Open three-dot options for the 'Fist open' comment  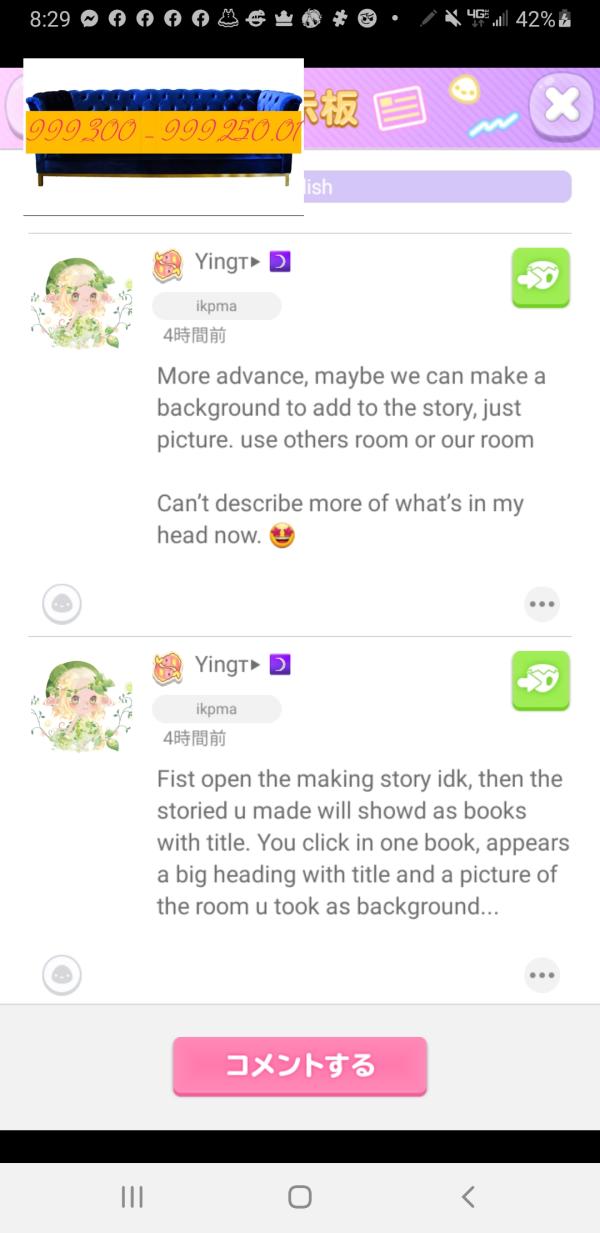542,975
